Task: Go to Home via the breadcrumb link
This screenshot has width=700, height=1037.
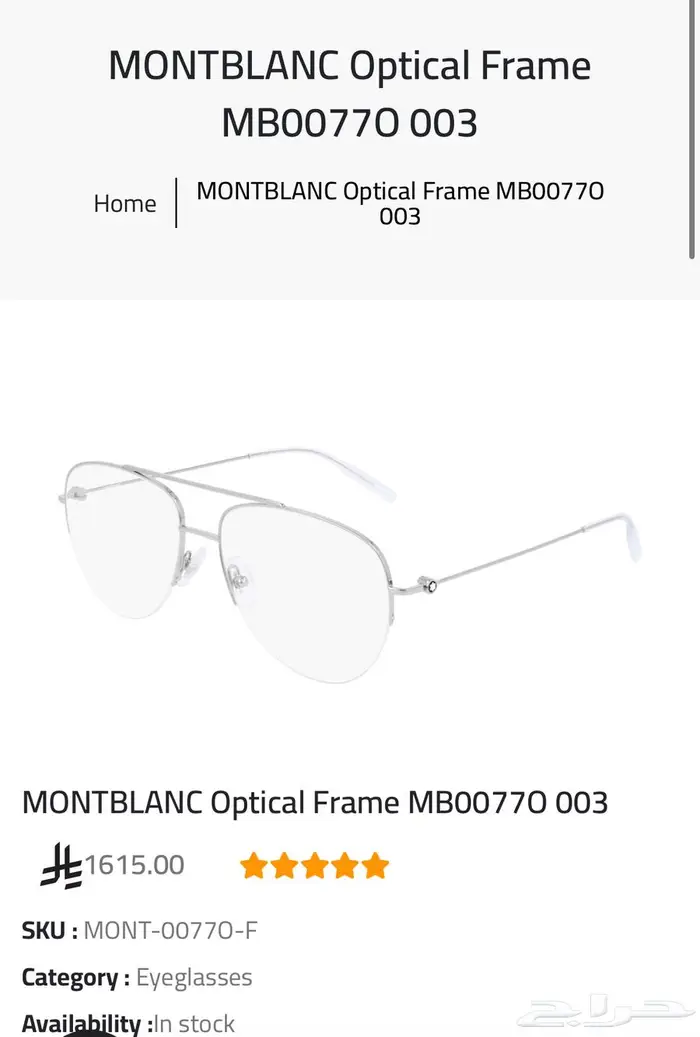Action: click(125, 204)
